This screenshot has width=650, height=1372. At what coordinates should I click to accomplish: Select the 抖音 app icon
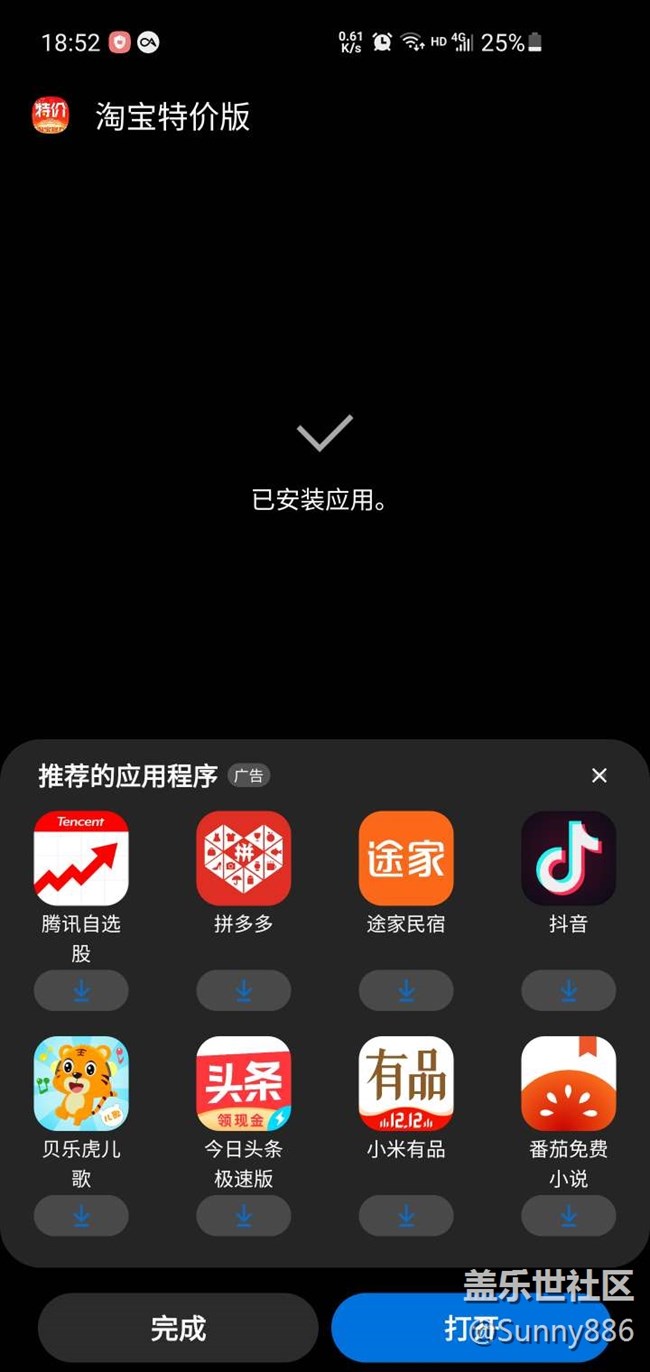[568, 858]
